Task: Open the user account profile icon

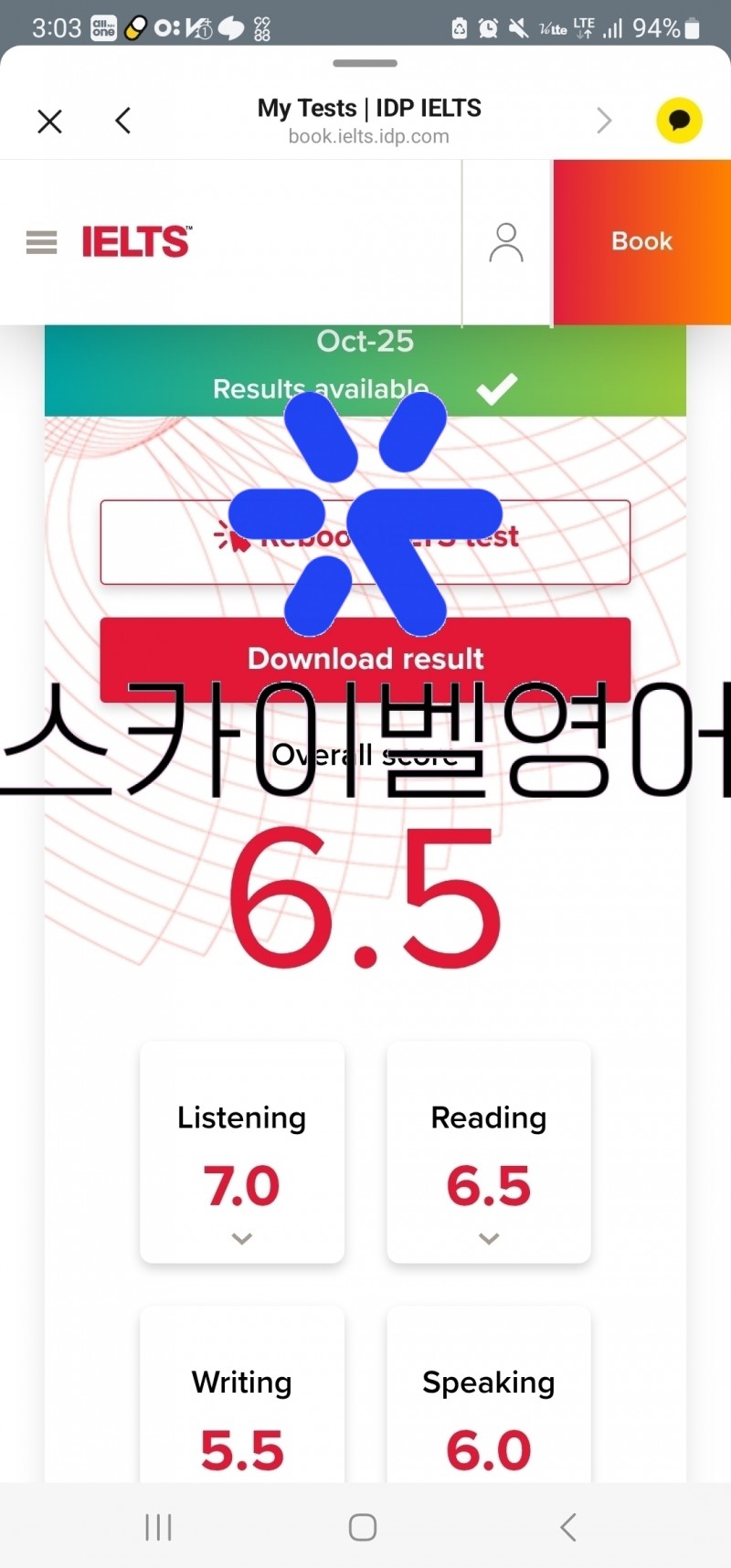Action: tap(505, 243)
